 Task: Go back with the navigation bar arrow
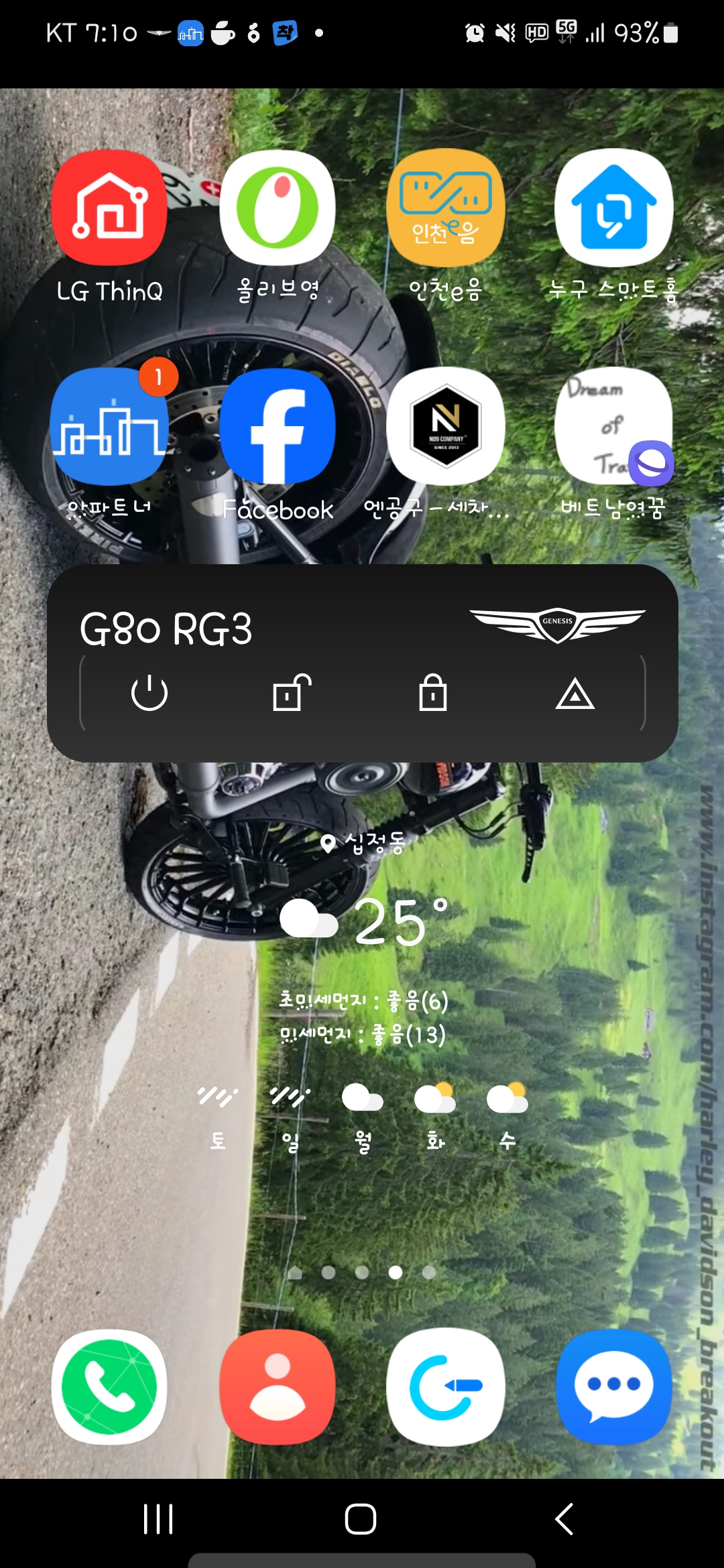(564, 1519)
